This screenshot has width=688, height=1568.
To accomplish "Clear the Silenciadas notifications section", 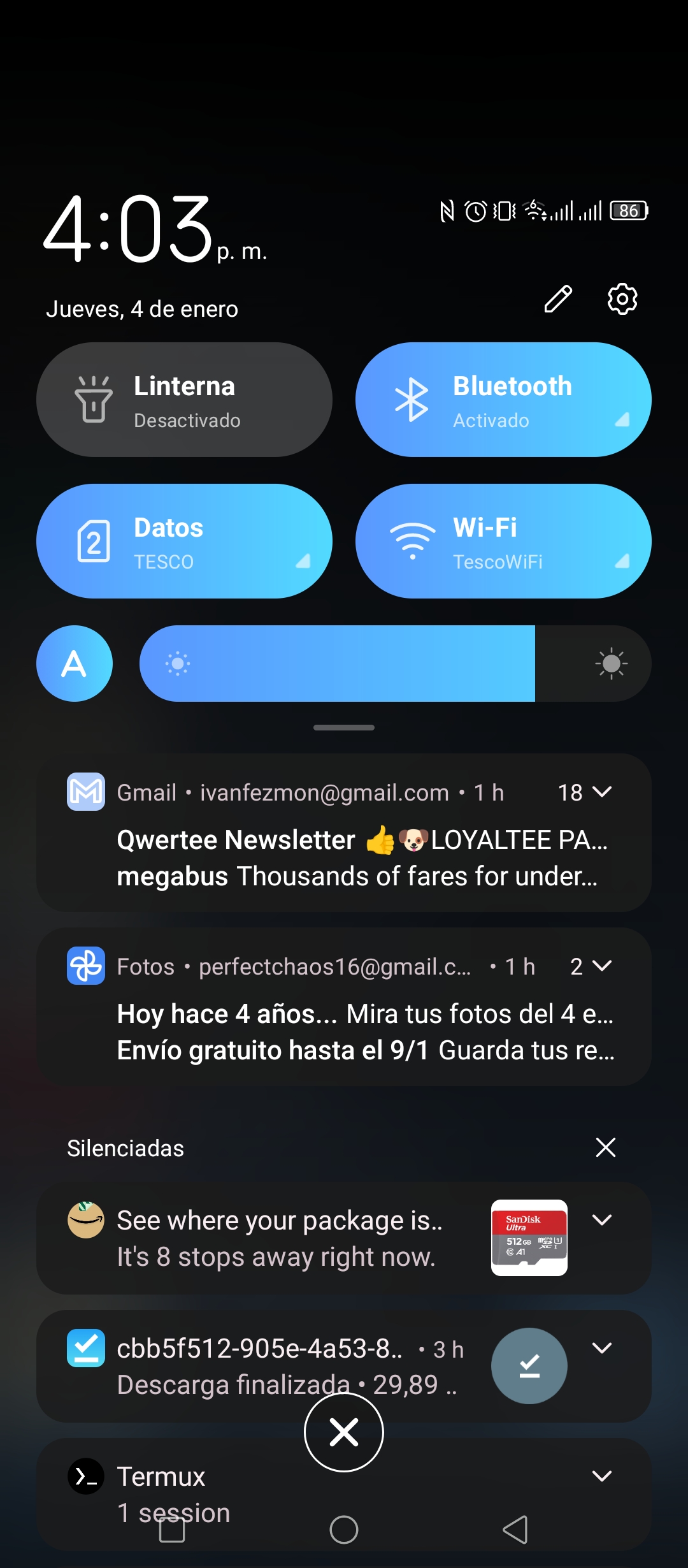I will tap(605, 1147).
